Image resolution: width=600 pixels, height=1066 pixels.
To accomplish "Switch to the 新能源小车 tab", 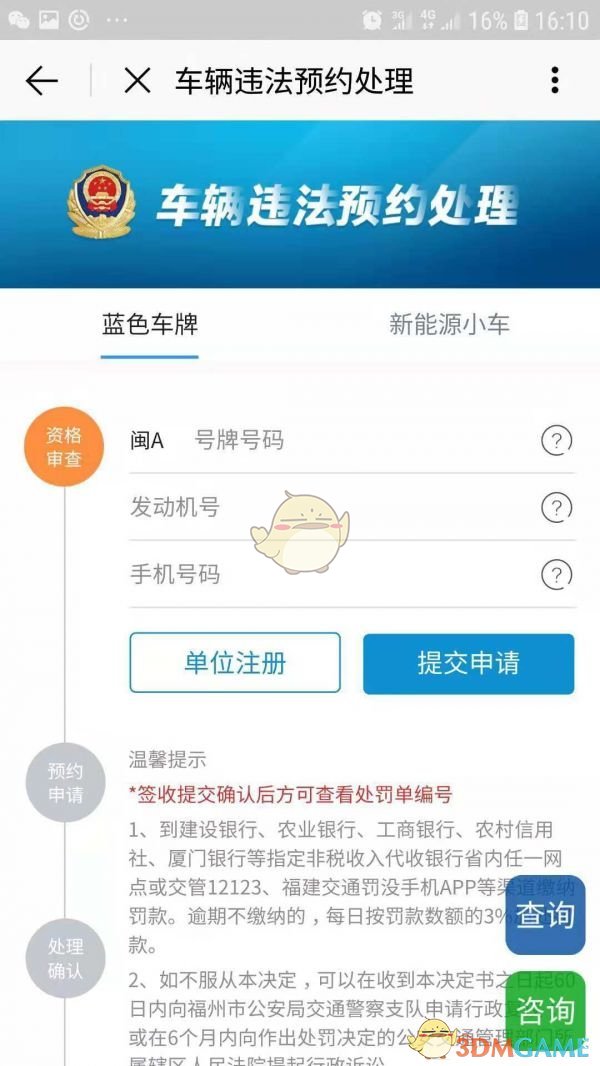I will click(449, 325).
